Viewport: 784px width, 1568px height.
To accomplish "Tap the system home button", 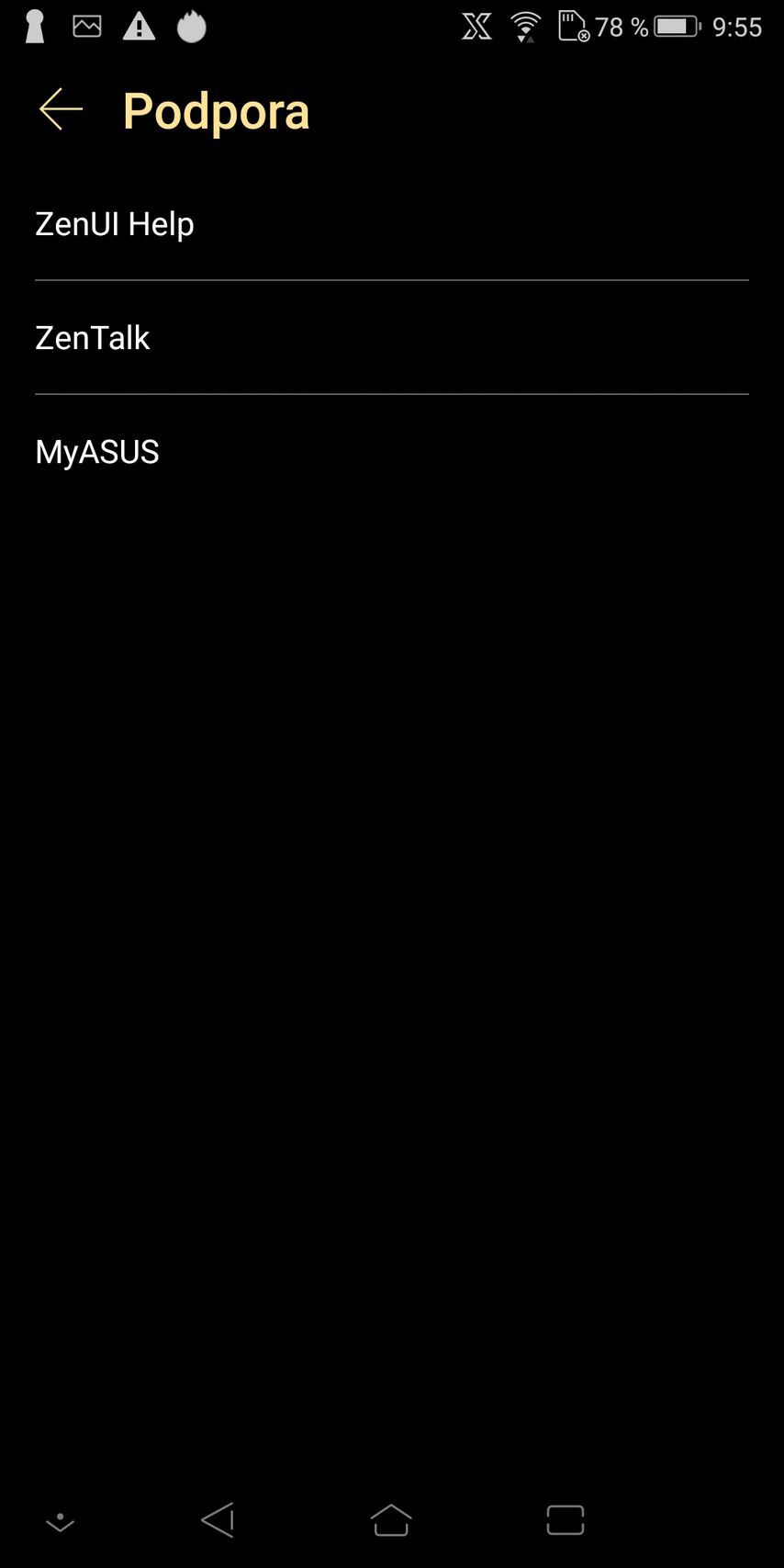I will pos(391,1519).
